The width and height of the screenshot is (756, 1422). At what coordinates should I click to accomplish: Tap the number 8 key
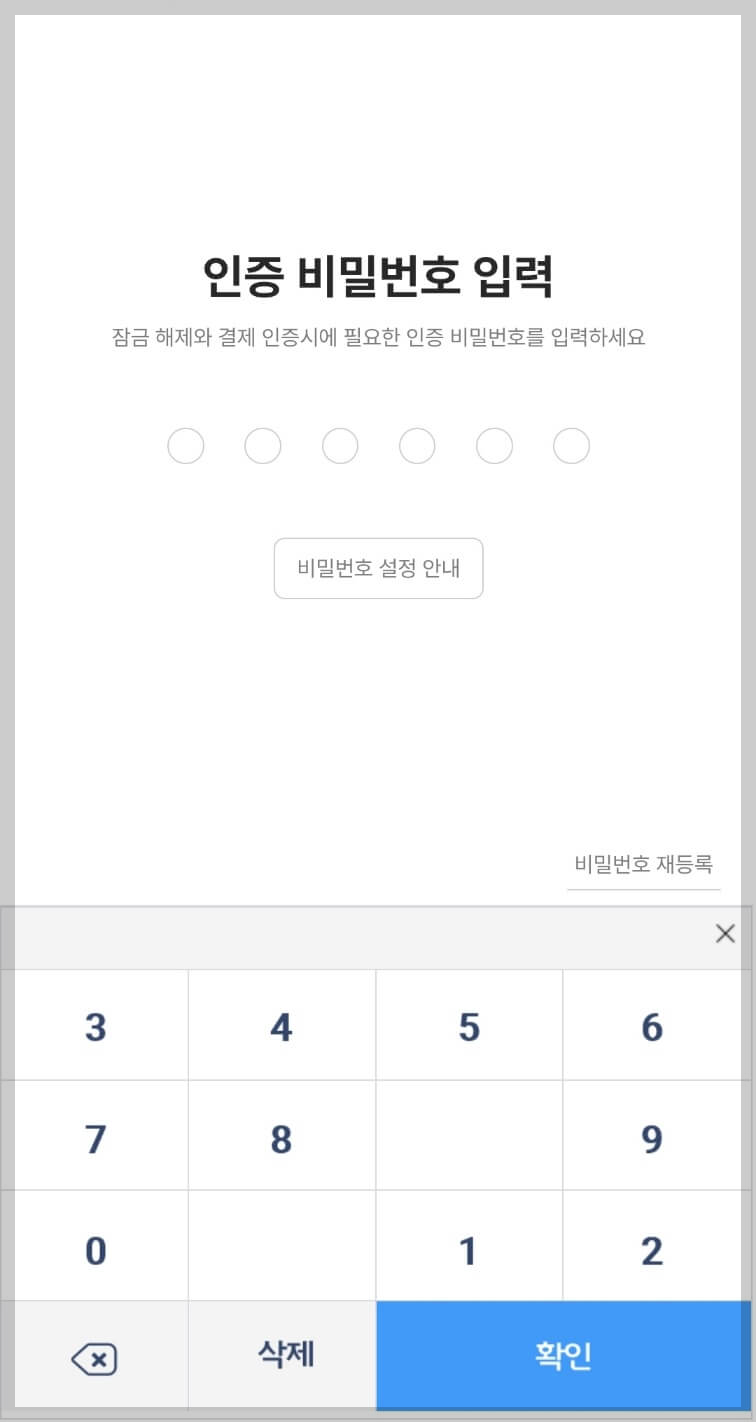(x=281, y=1135)
